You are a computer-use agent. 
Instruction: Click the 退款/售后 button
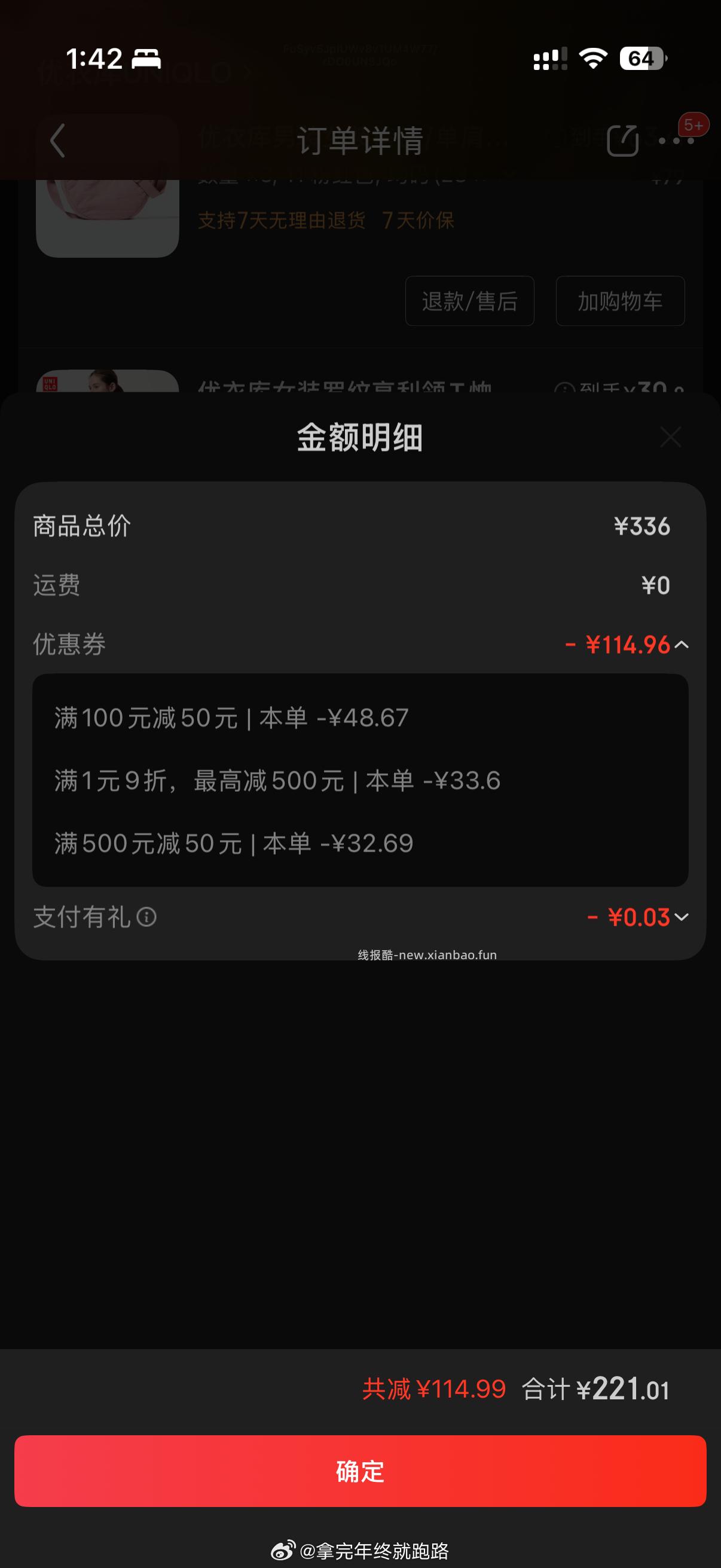coord(469,301)
